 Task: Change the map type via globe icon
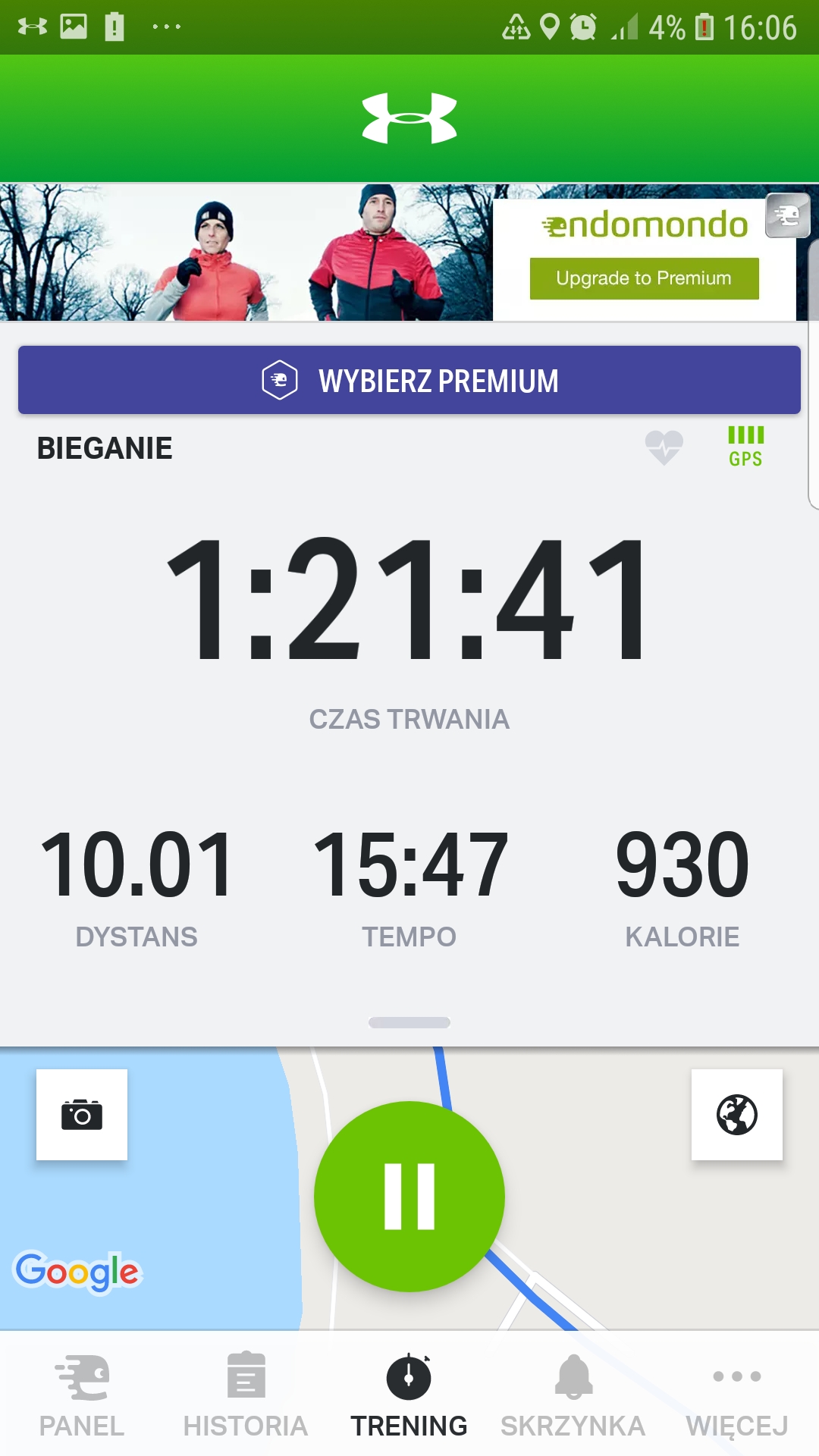tap(736, 1115)
